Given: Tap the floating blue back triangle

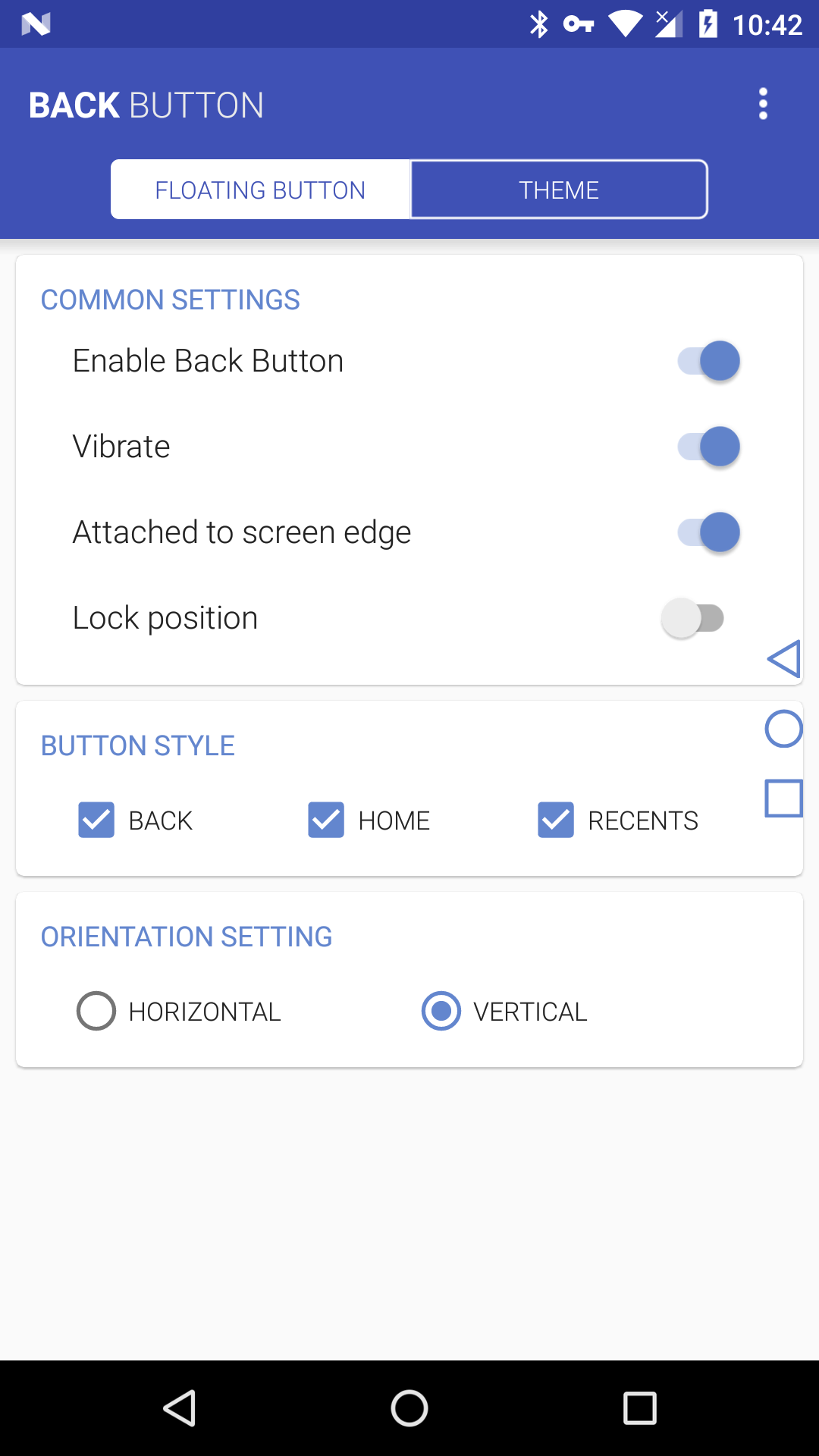Looking at the screenshot, I should tap(784, 658).
